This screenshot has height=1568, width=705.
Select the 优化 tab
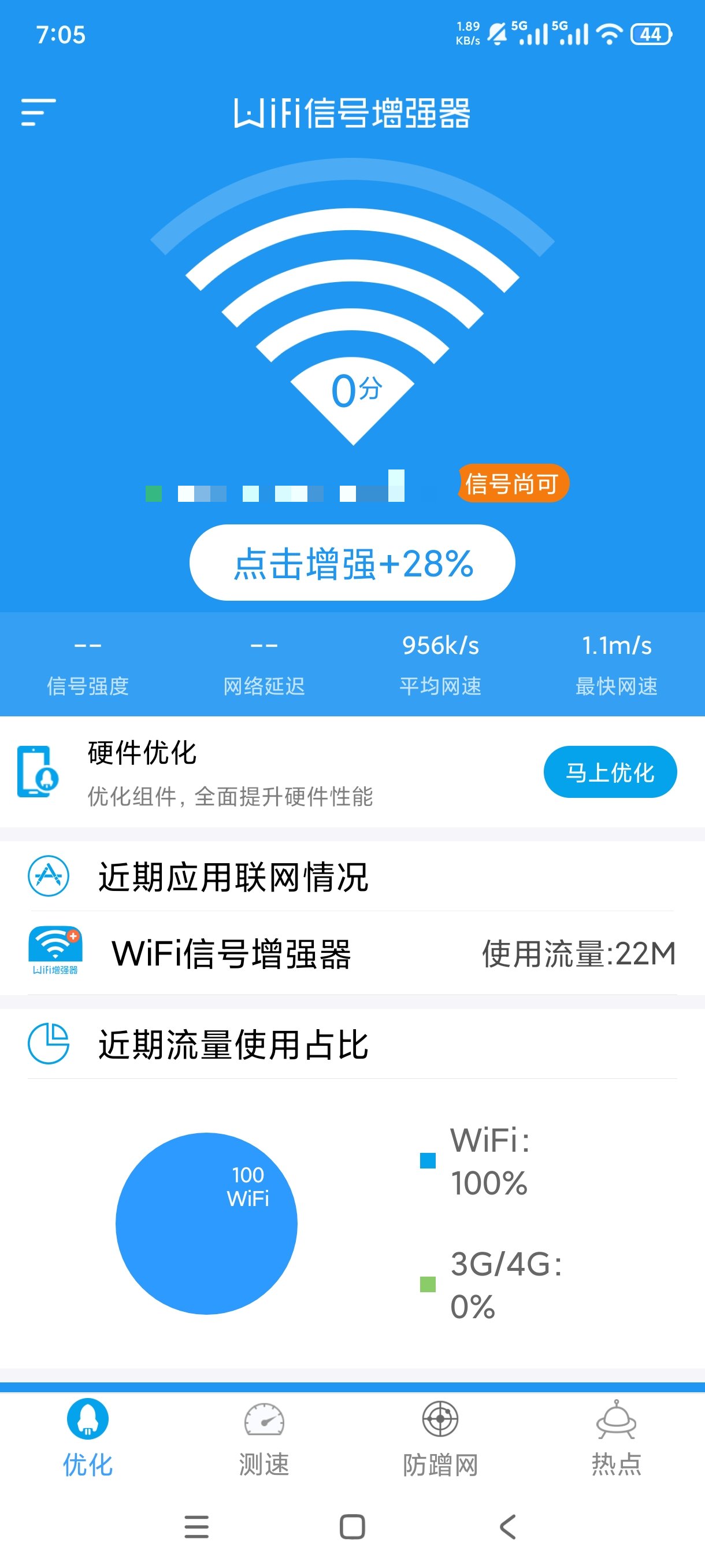coord(88,1440)
